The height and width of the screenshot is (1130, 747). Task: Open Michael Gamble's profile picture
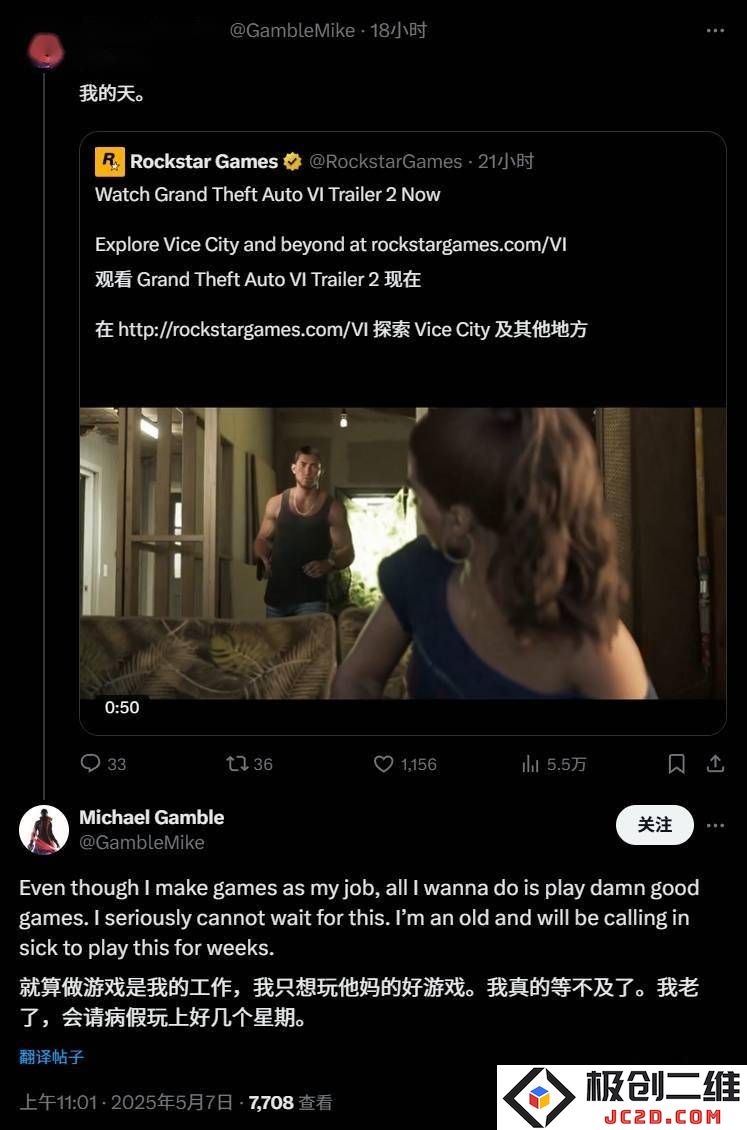44,829
